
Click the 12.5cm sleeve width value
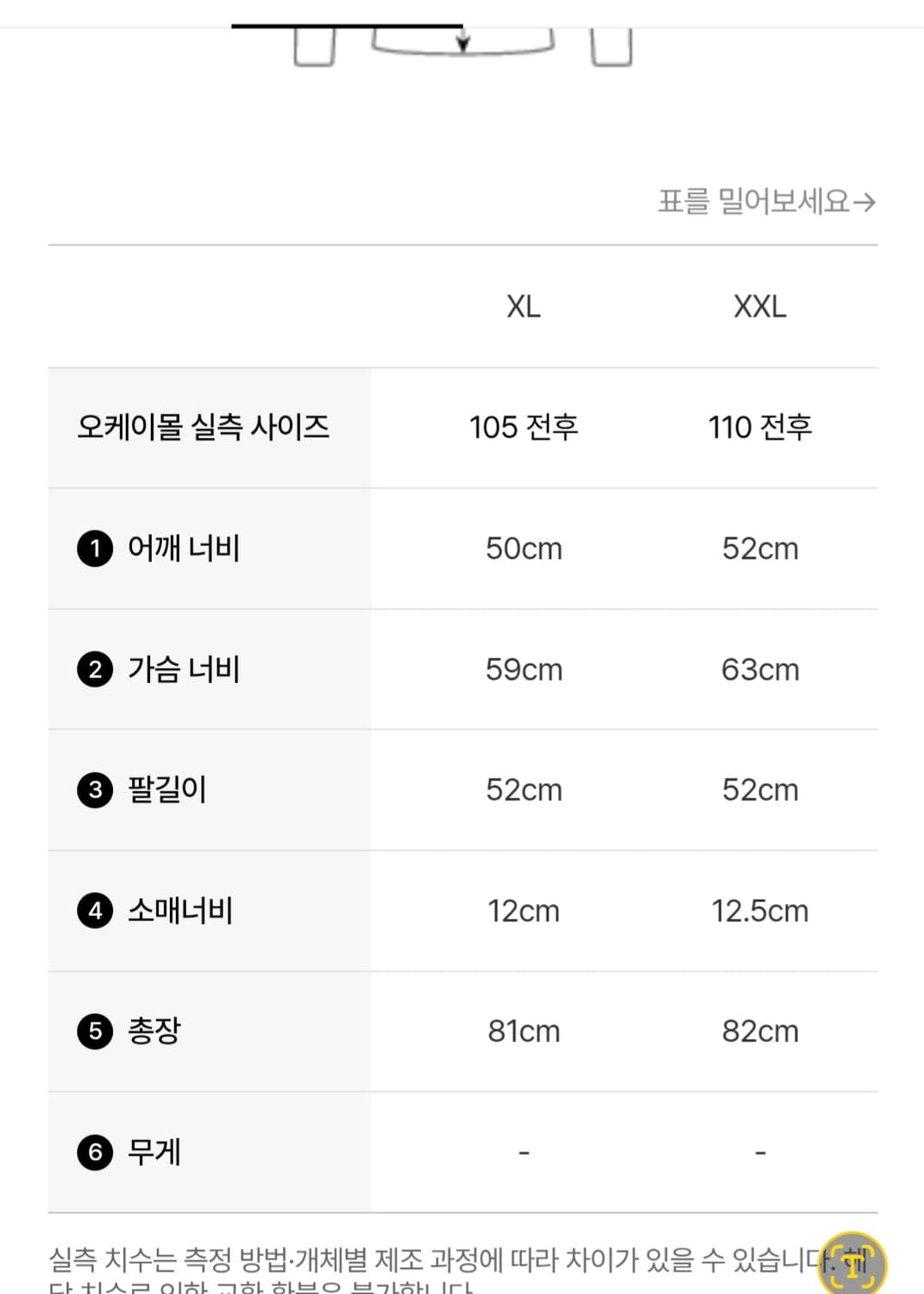(759, 911)
